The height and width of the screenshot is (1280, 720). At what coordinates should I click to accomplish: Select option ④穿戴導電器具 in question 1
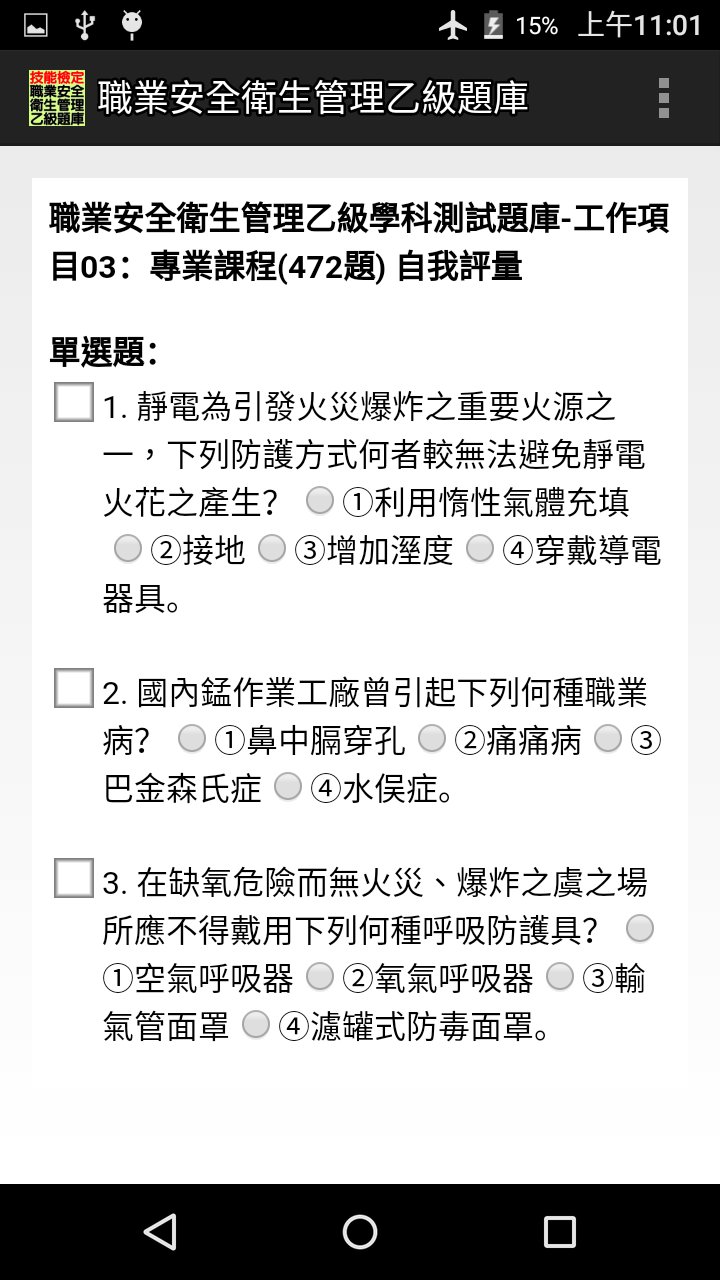[x=480, y=548]
